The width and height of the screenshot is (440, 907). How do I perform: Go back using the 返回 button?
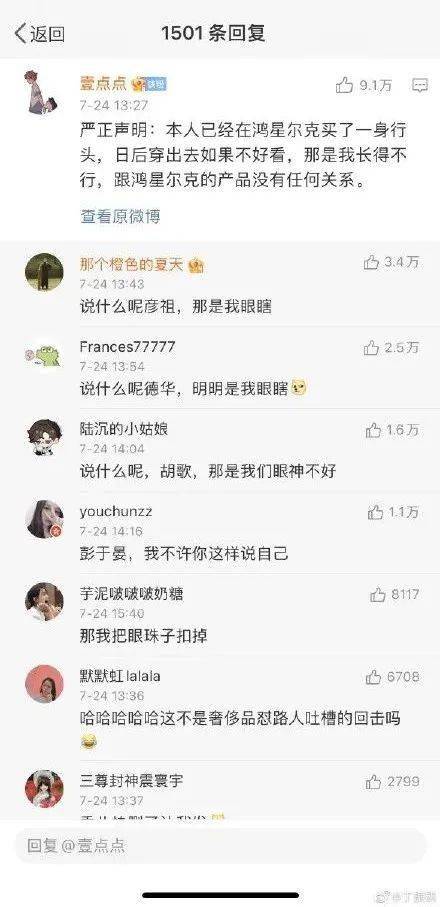[x=39, y=34]
